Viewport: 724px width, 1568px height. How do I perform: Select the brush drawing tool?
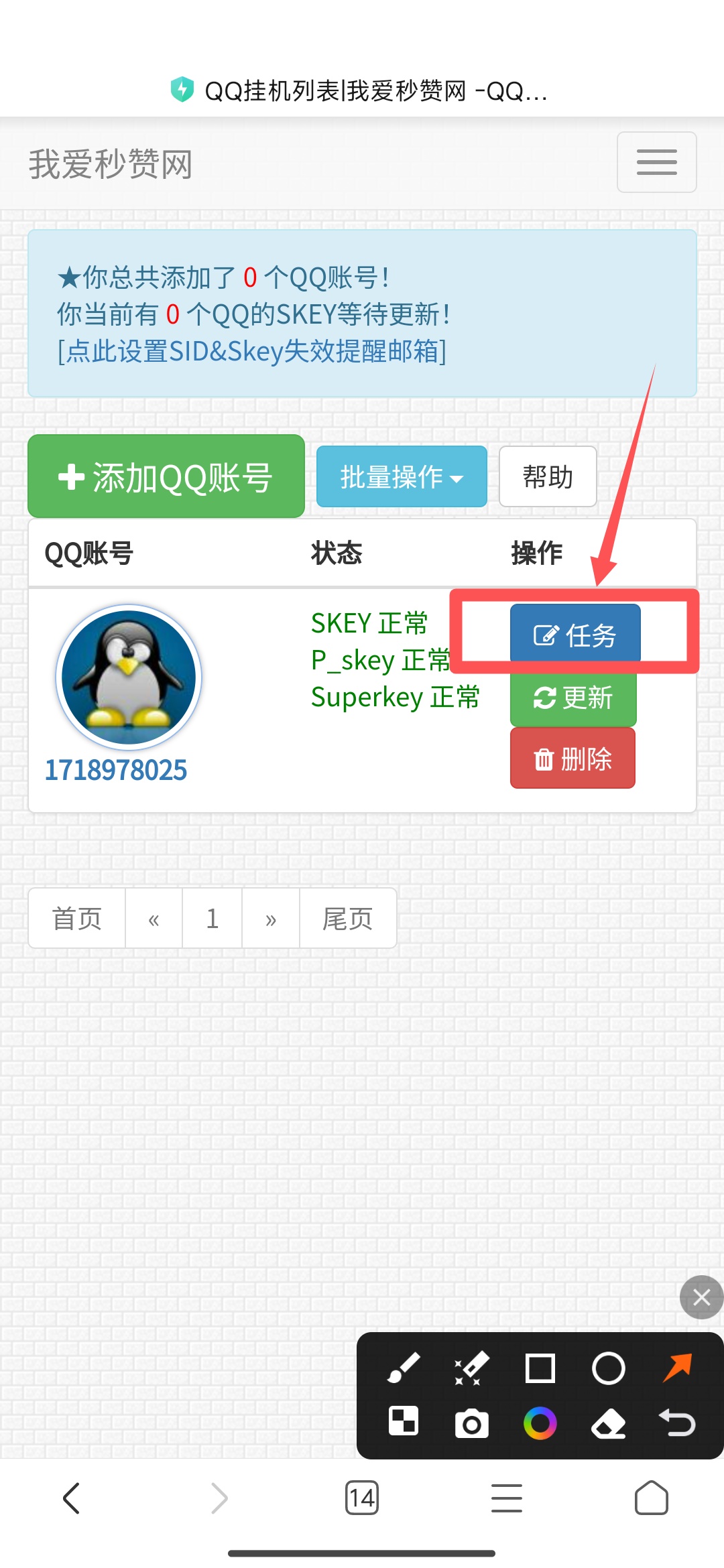tap(404, 1368)
